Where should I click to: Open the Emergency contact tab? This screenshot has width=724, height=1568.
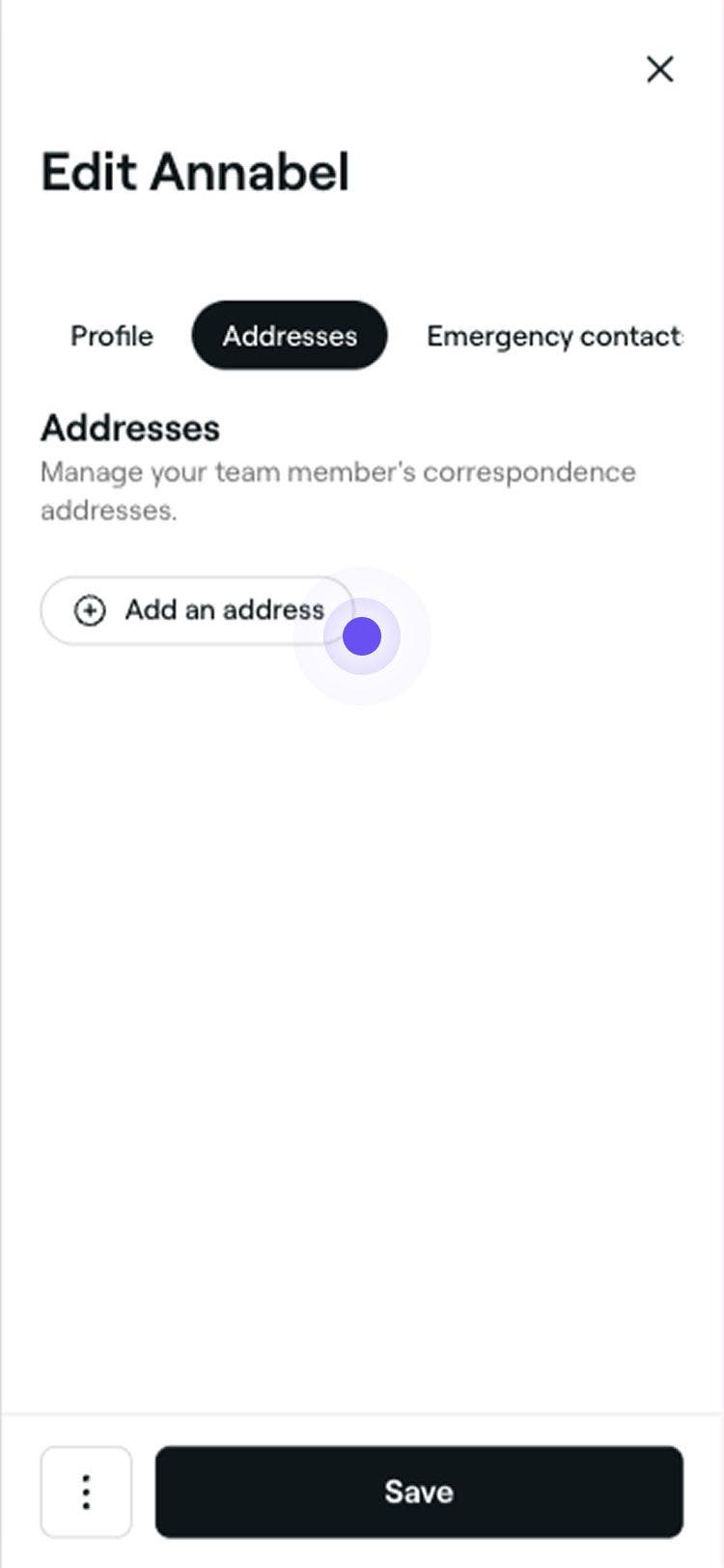[554, 336]
